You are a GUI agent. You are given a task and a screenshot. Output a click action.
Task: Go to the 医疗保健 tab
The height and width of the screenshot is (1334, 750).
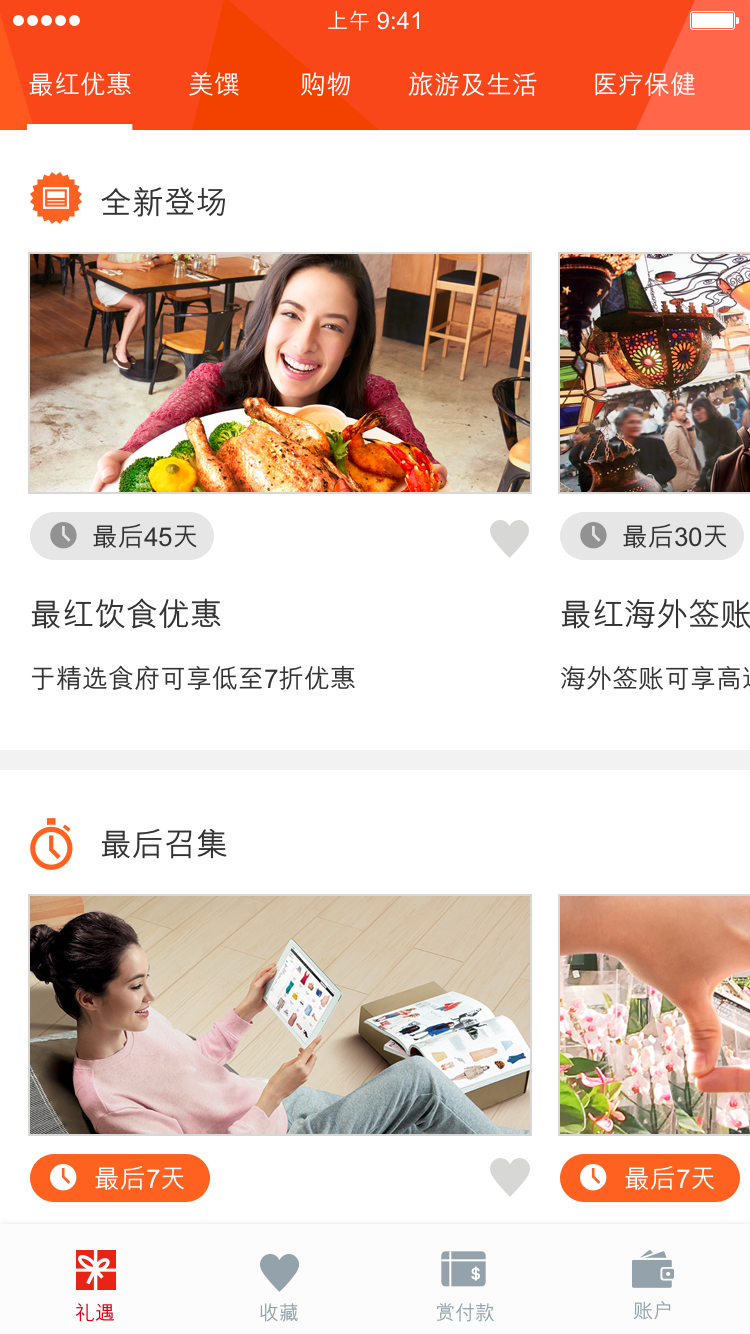click(644, 85)
